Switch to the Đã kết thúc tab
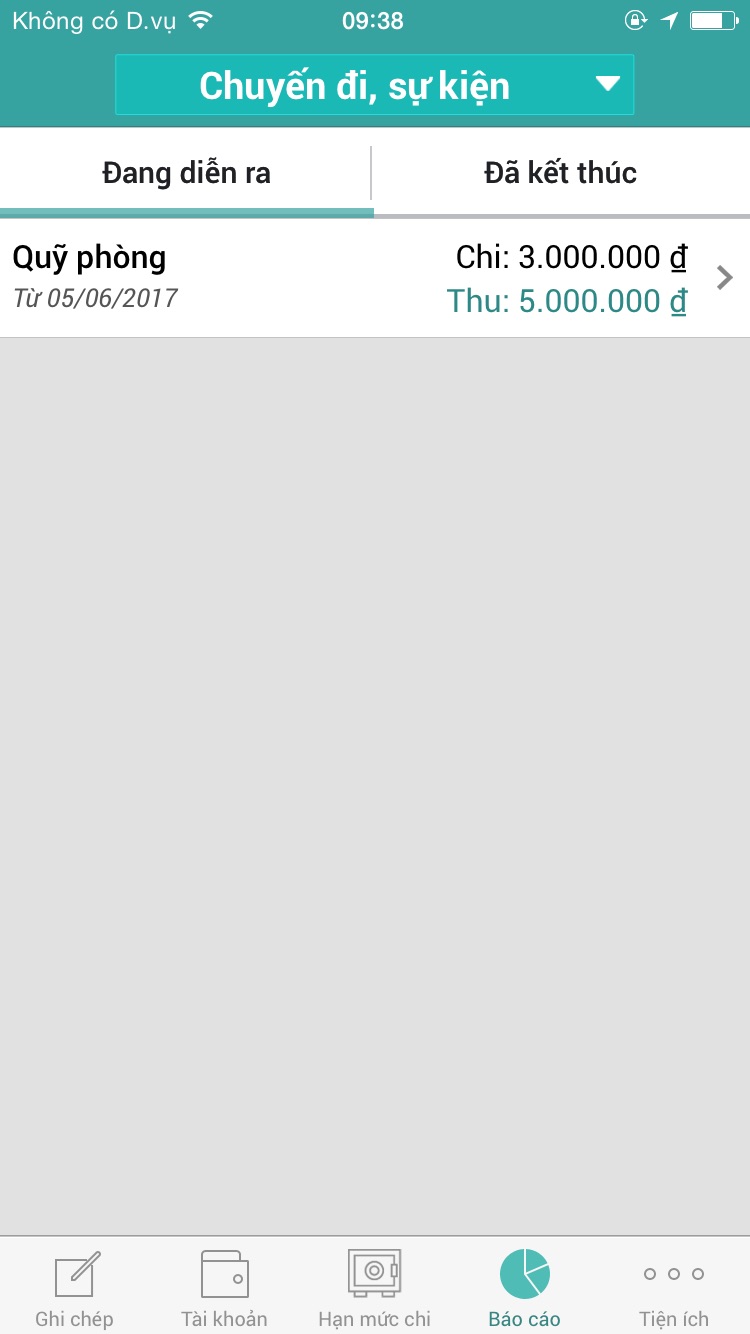Viewport: 750px width, 1334px height. tap(561, 173)
